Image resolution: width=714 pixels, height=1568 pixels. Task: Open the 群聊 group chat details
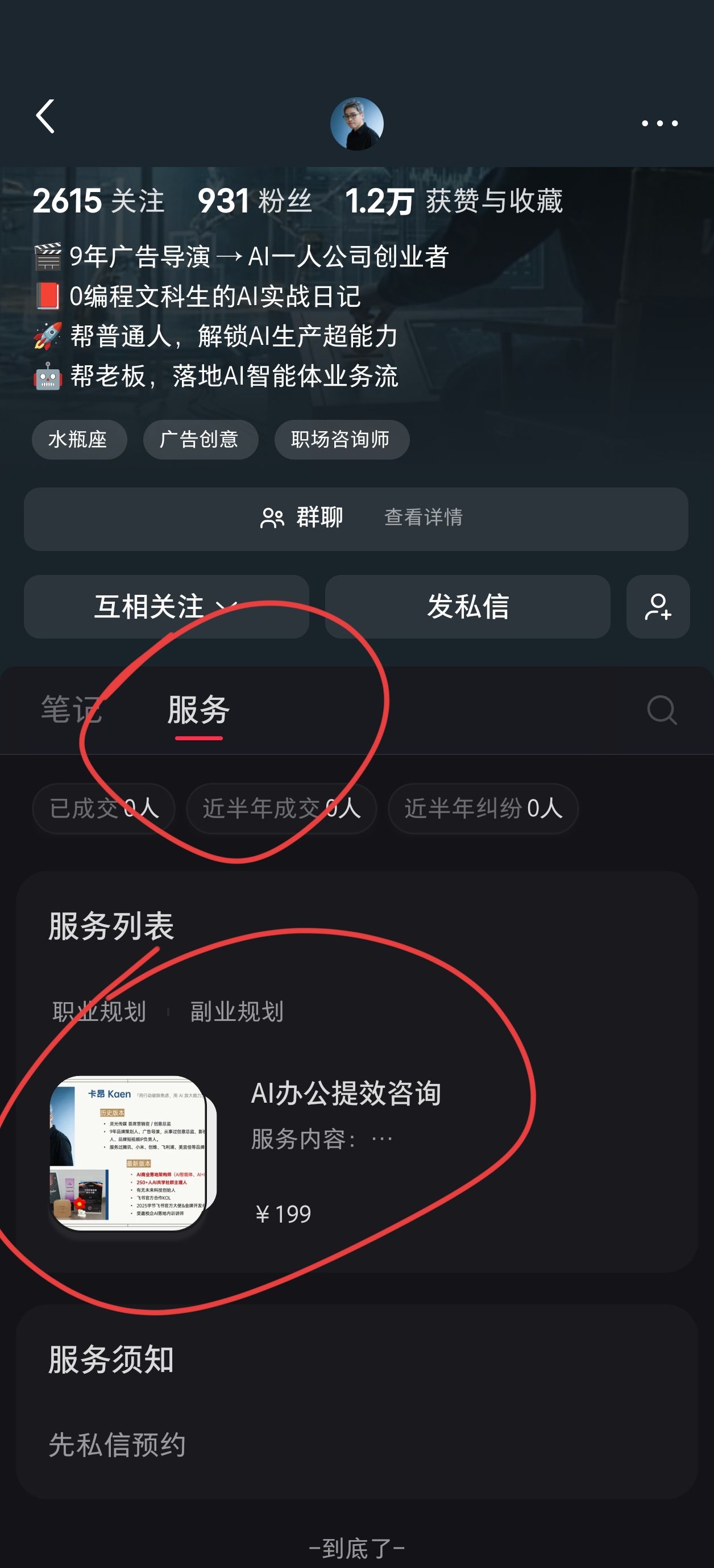point(356,519)
